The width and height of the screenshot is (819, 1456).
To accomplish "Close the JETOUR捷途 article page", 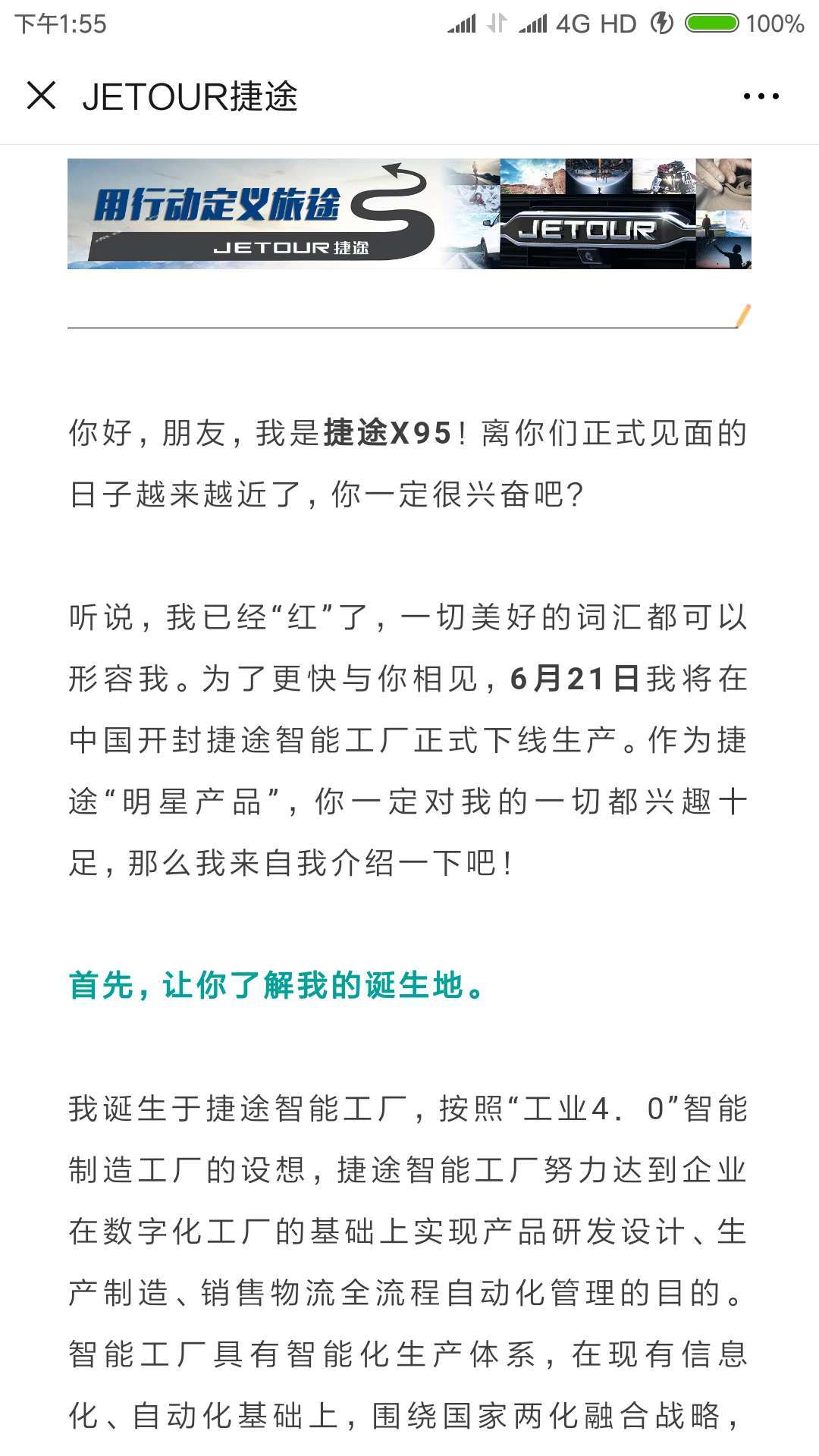I will [x=41, y=96].
